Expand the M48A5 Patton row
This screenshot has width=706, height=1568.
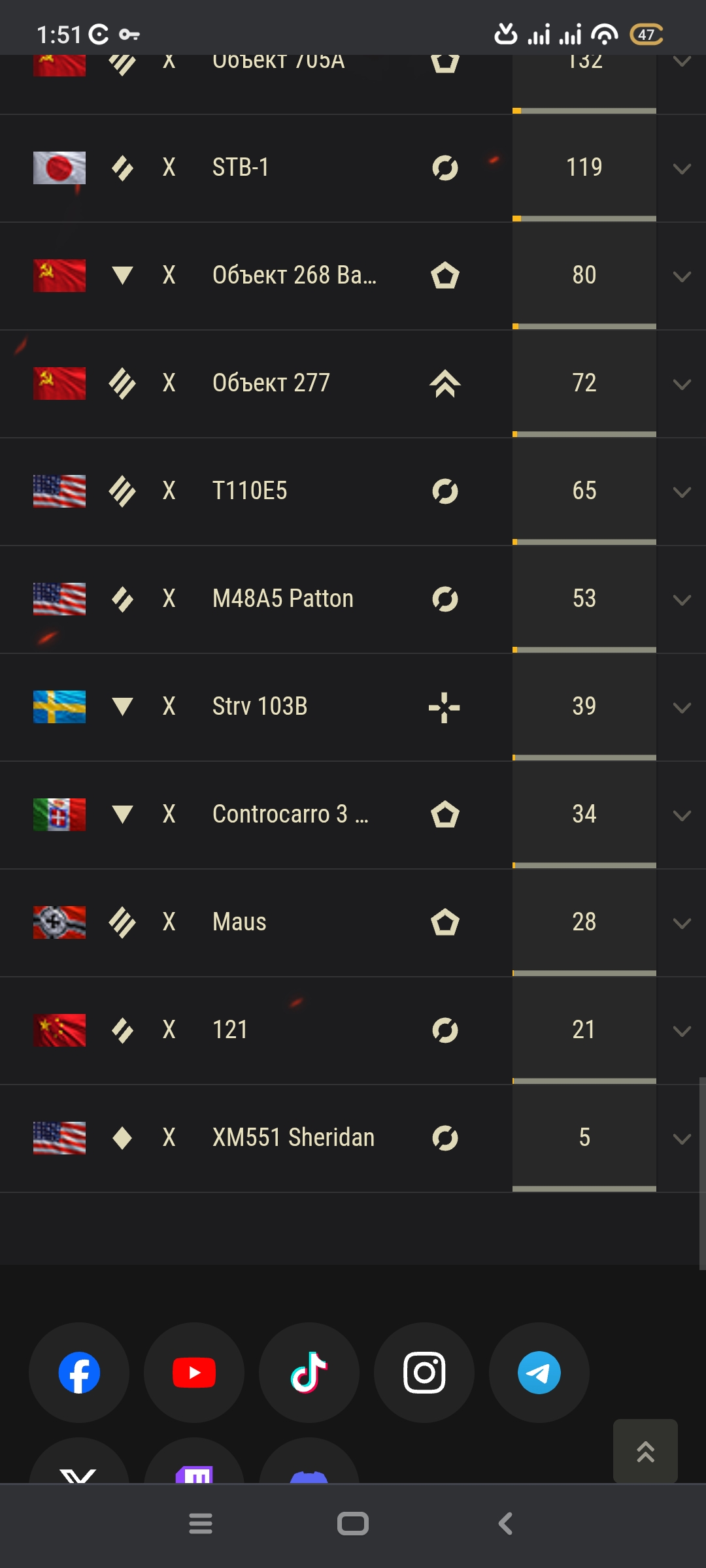[x=682, y=600]
